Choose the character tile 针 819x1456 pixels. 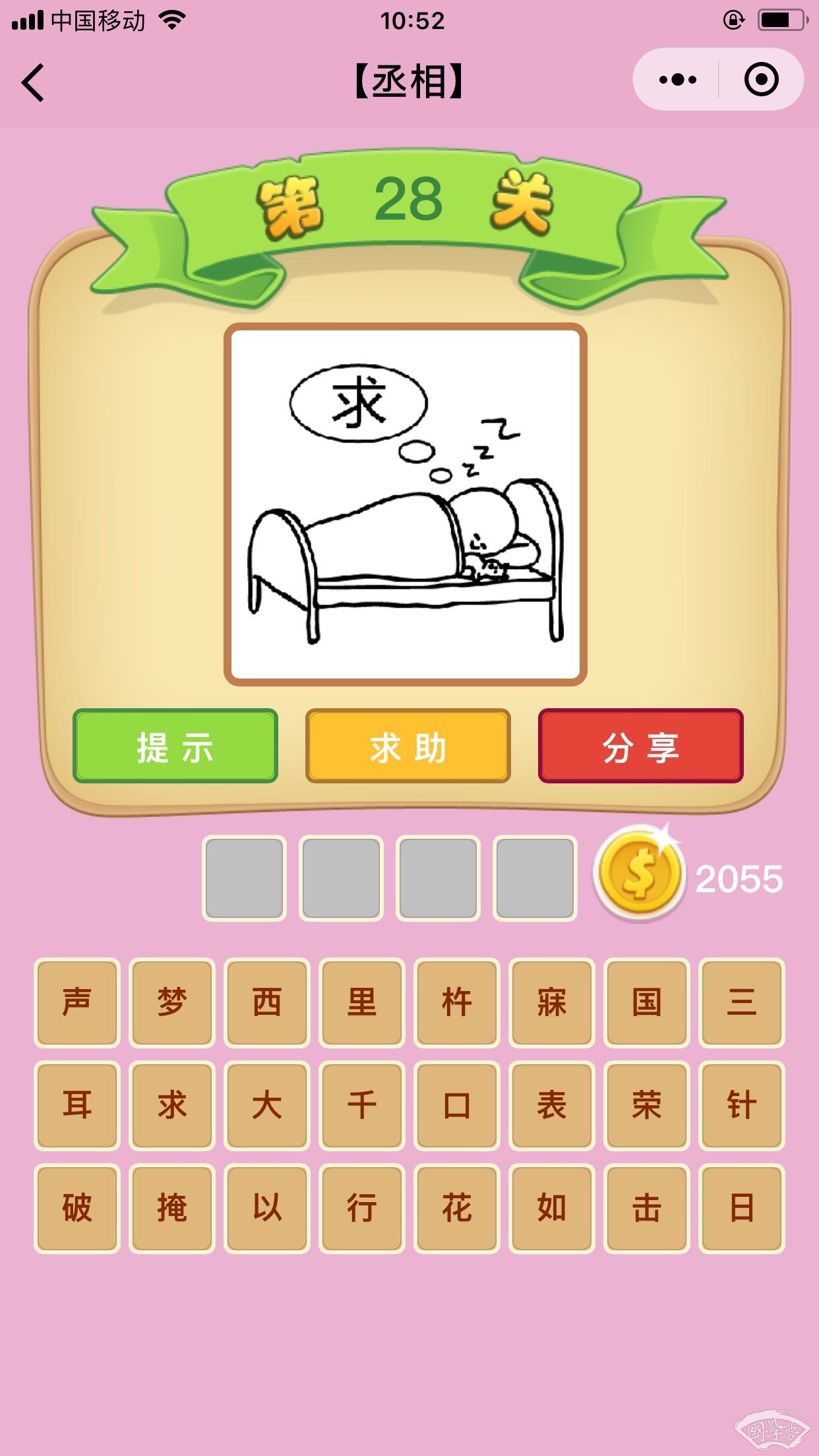pyautogui.click(x=741, y=1105)
